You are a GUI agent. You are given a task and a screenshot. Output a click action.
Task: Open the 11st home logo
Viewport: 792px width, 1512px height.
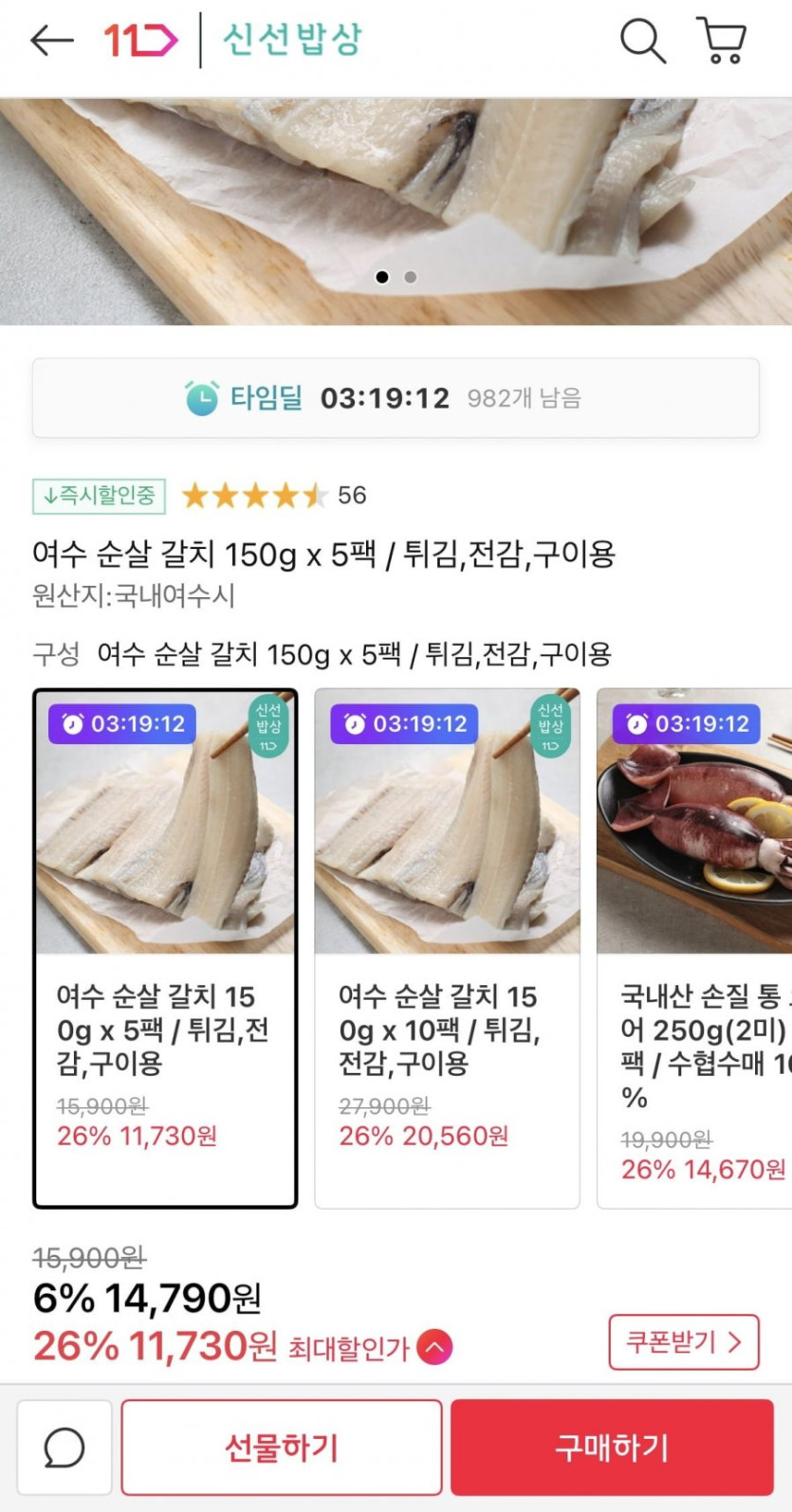(140, 40)
